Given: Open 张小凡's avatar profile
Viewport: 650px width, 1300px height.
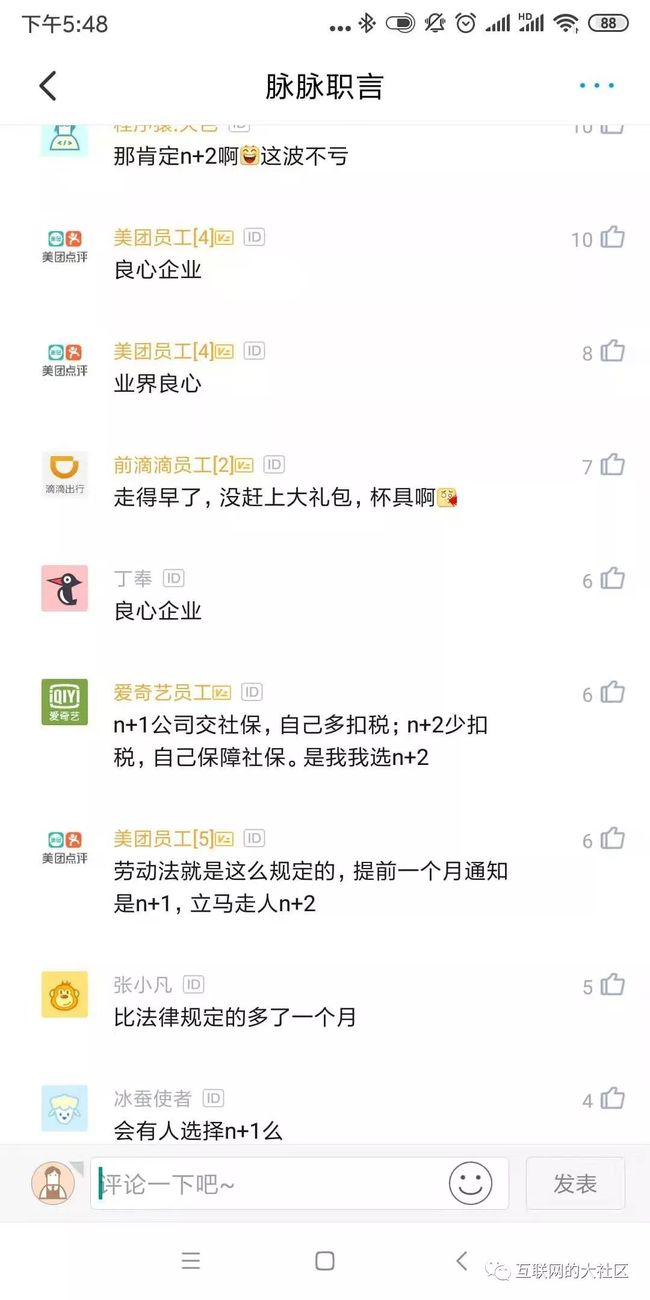Looking at the screenshot, I should [x=65, y=994].
